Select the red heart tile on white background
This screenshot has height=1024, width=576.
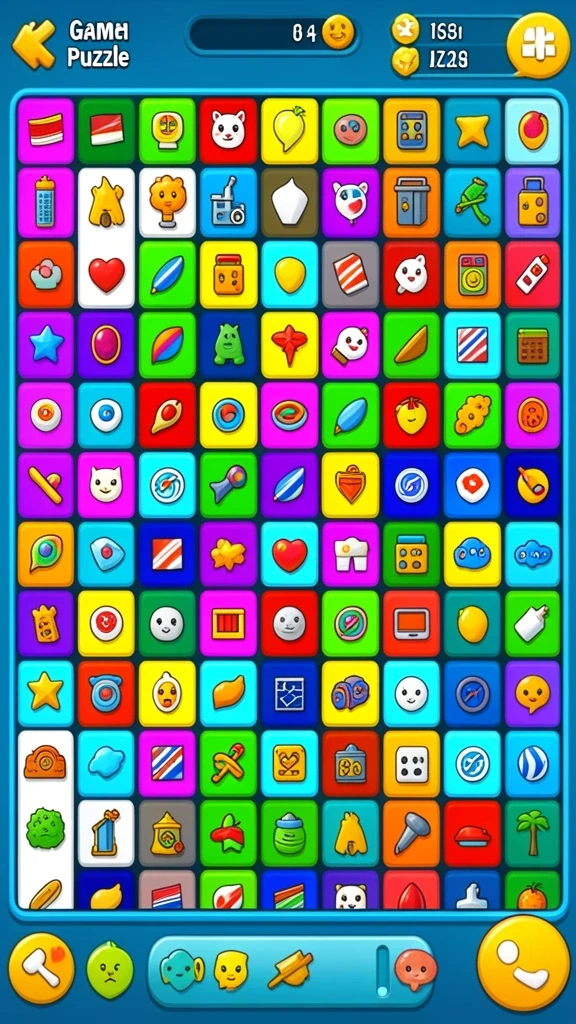[106, 274]
